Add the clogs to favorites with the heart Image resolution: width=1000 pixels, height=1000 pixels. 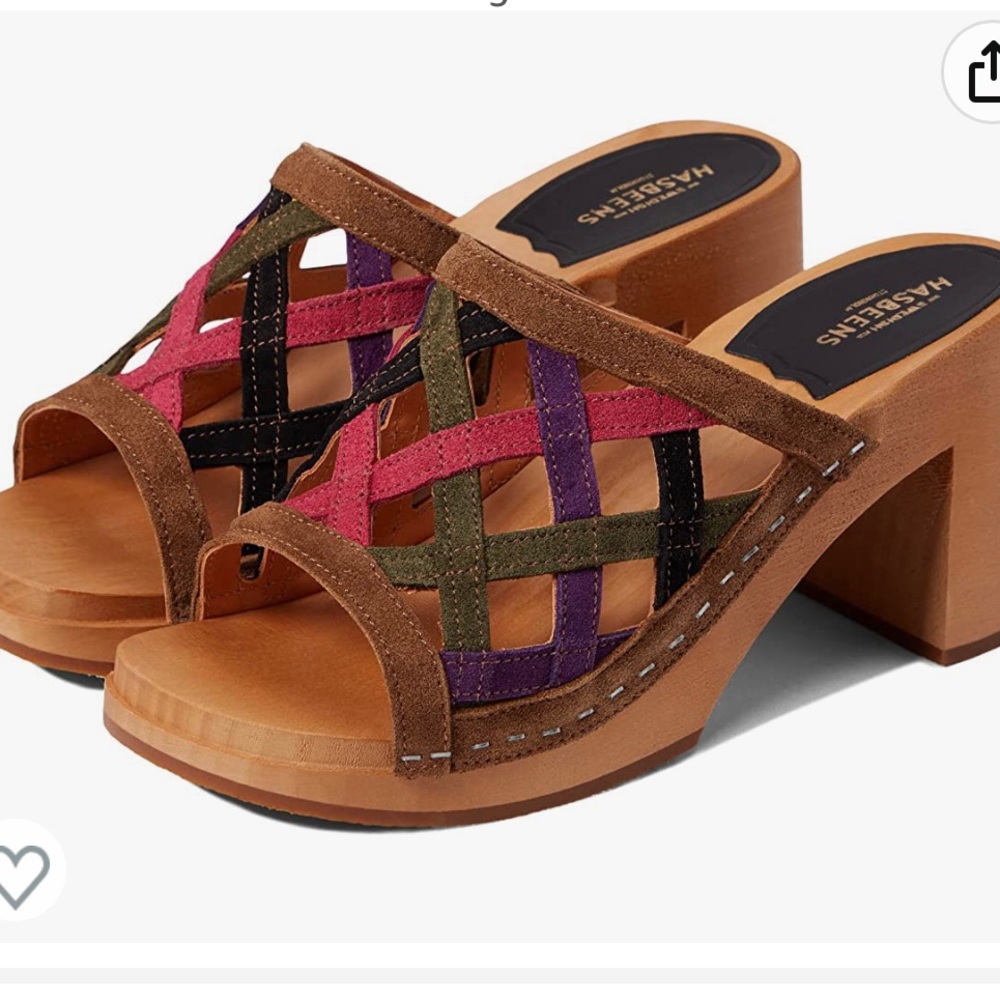[24, 871]
